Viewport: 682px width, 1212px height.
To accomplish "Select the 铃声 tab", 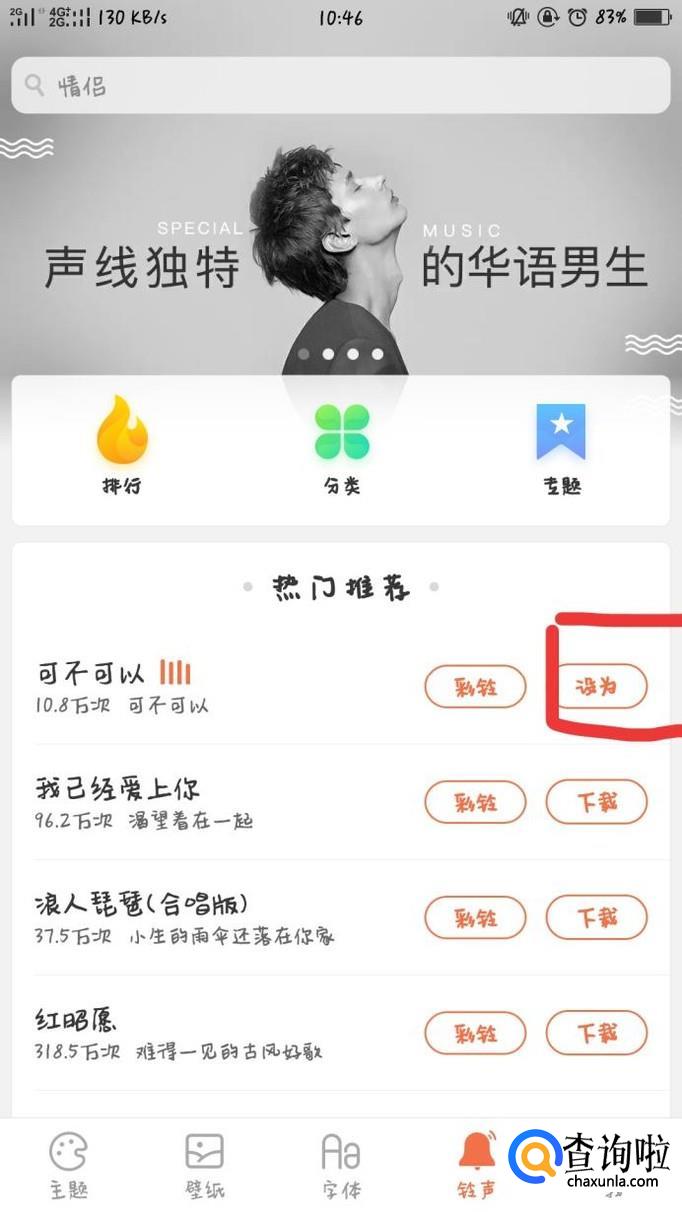I will pyautogui.click(x=476, y=1165).
